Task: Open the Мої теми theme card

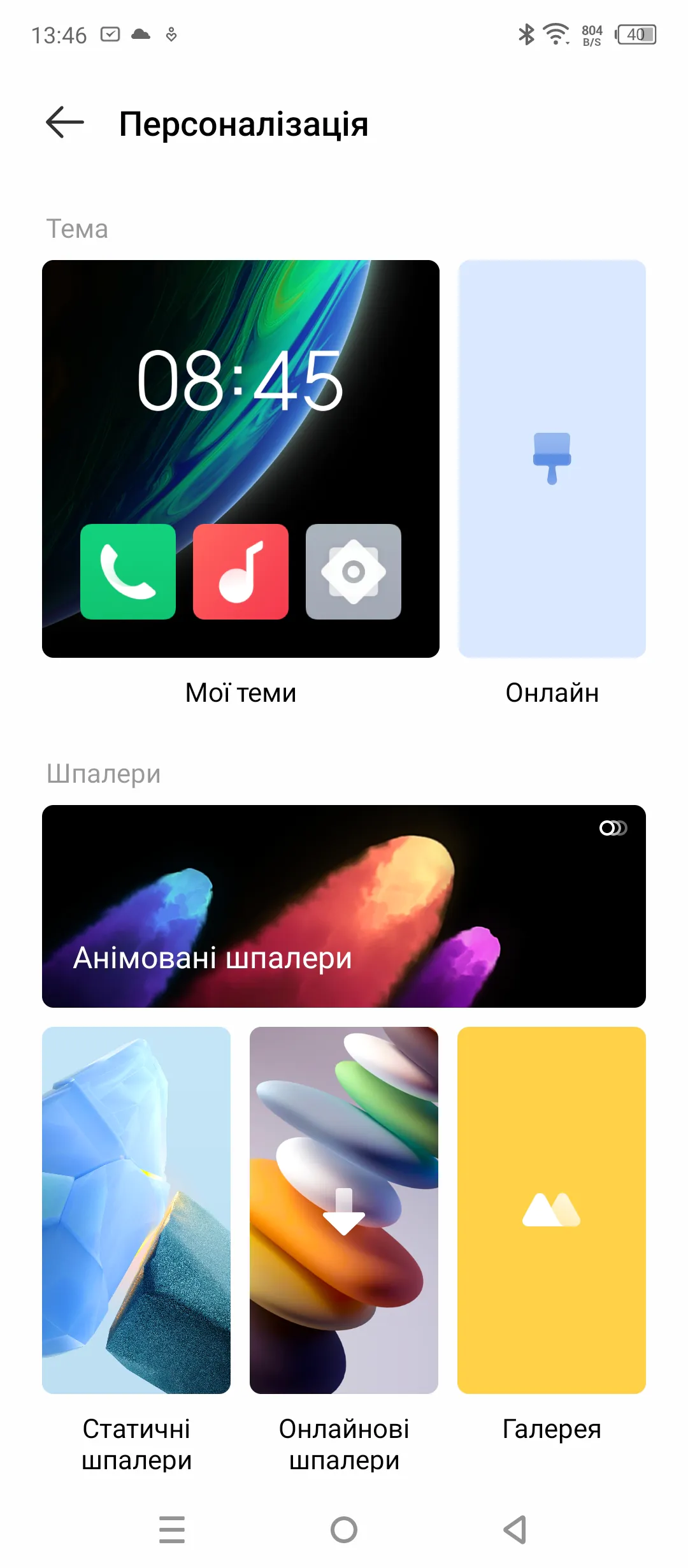Action: (x=240, y=459)
